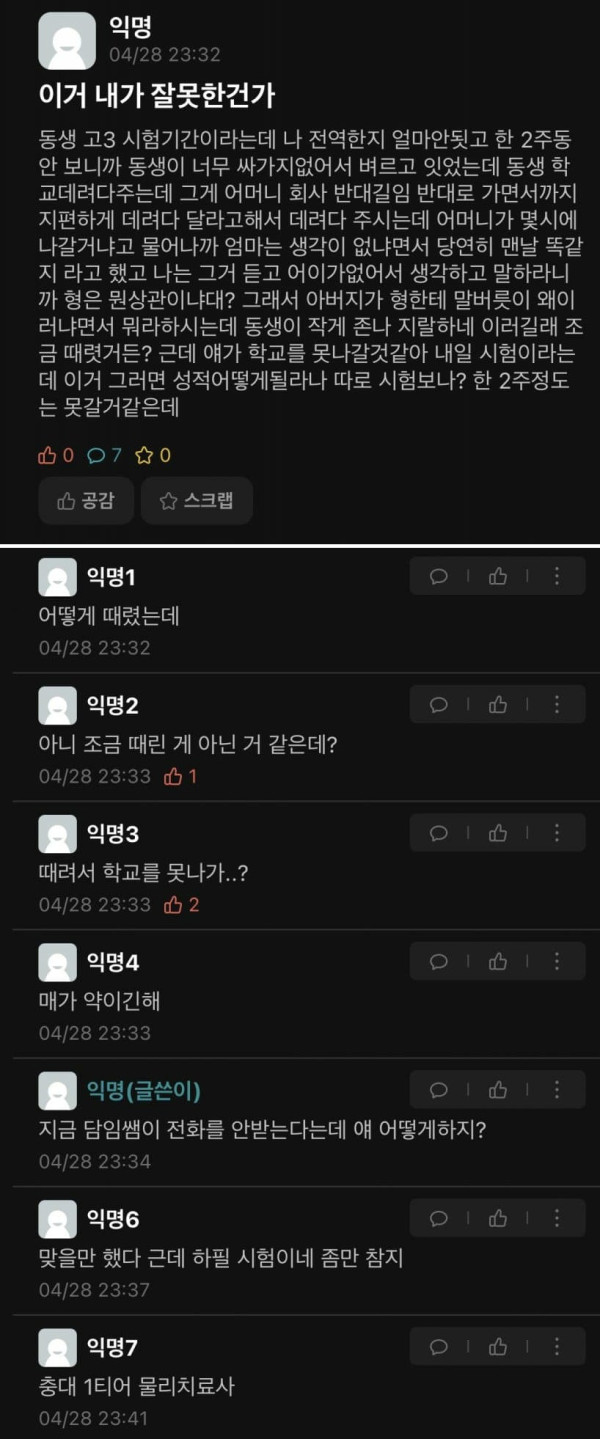Reply to 익명4's comment
600x1439 pixels.
point(438,961)
